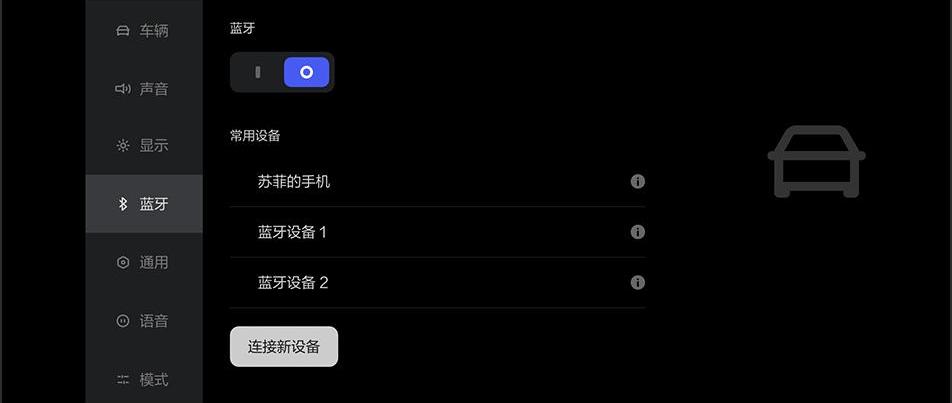Viewport: 952px width, 403px height.
Task: Toggle the 蓝牙 switch off
Action: (x=258, y=72)
